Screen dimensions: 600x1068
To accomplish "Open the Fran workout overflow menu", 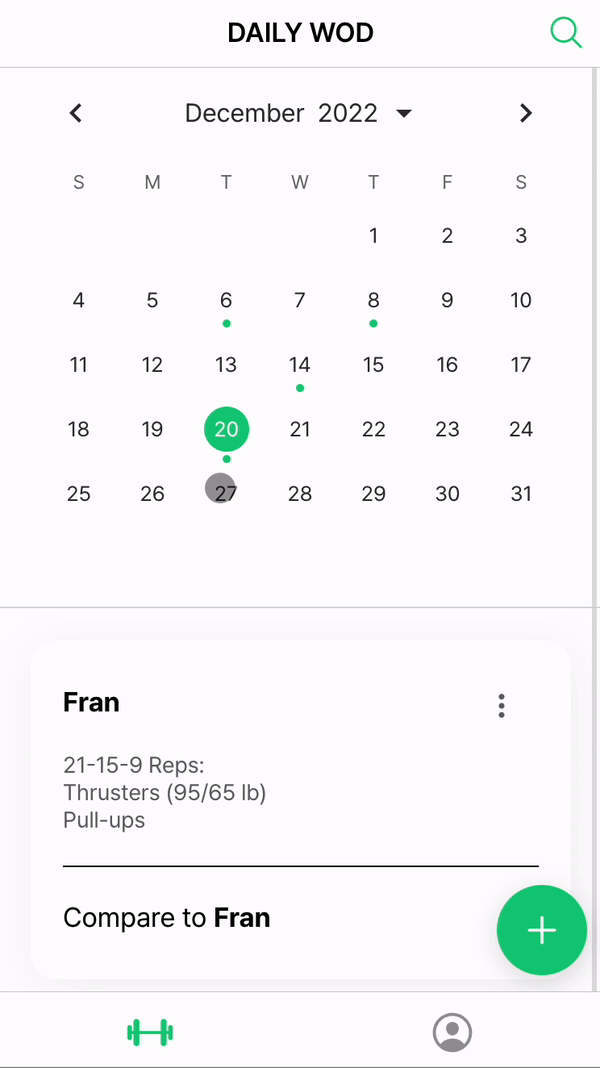I will coord(501,706).
